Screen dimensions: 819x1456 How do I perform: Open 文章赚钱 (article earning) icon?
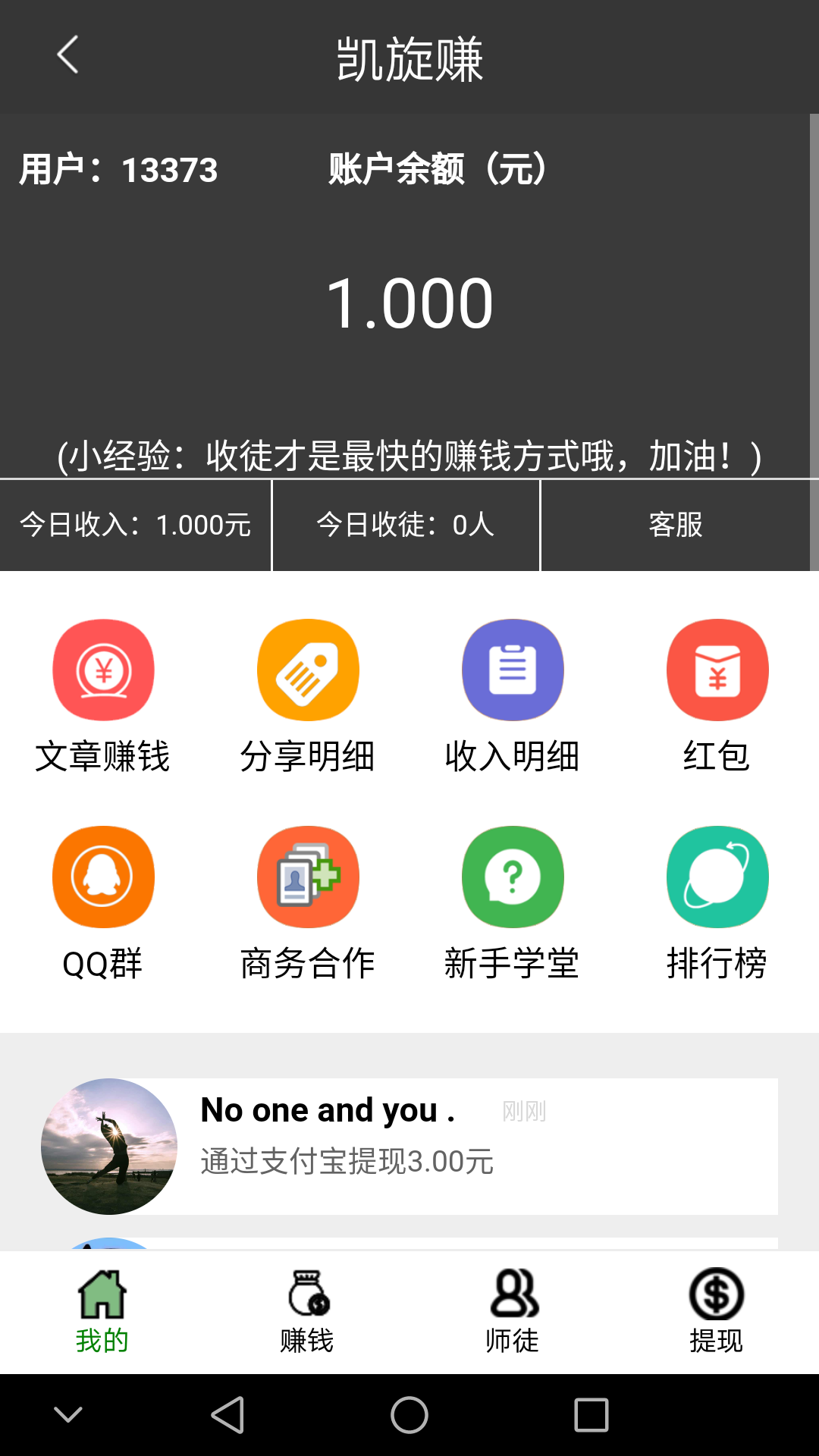tap(104, 670)
